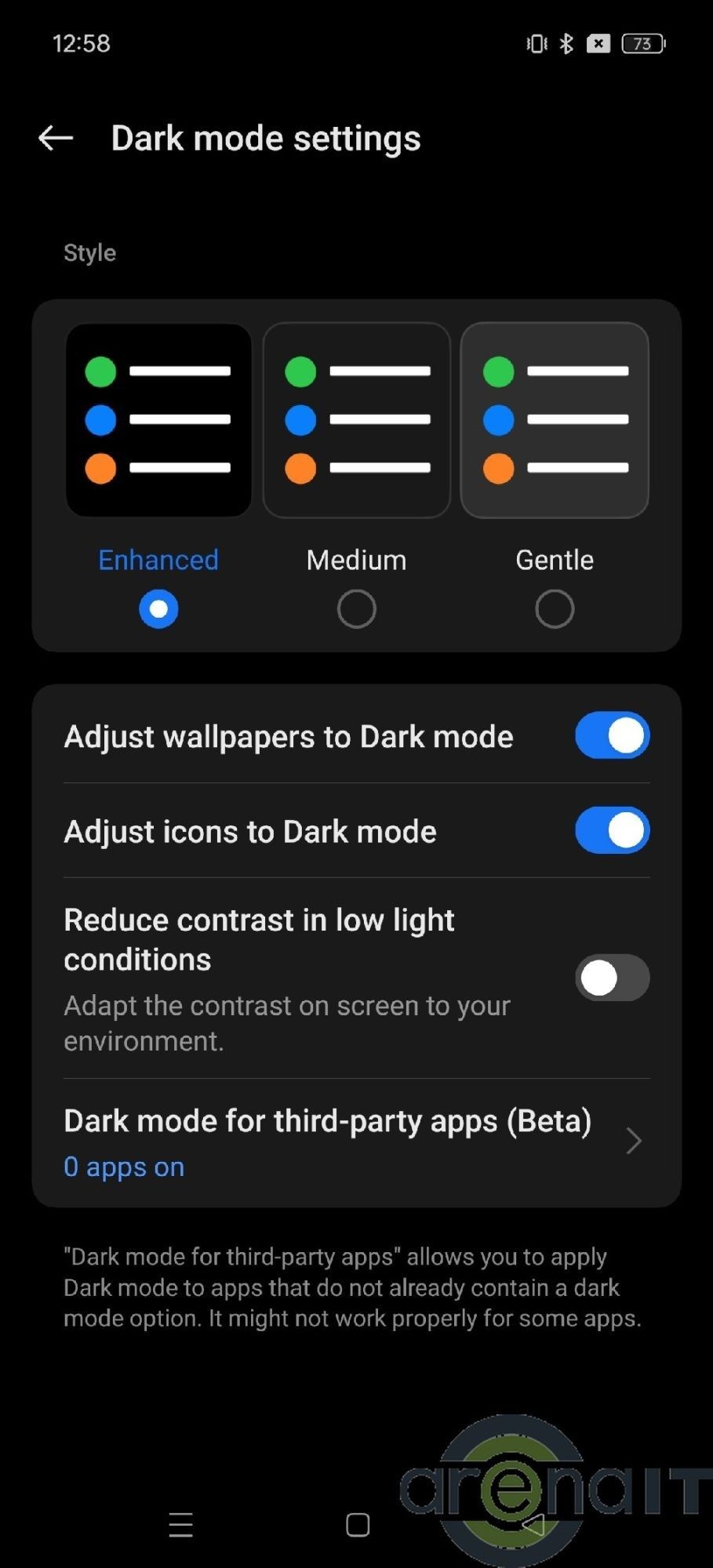Disable Adjust icons to Dark mode
The height and width of the screenshot is (1568, 713).
click(x=612, y=831)
